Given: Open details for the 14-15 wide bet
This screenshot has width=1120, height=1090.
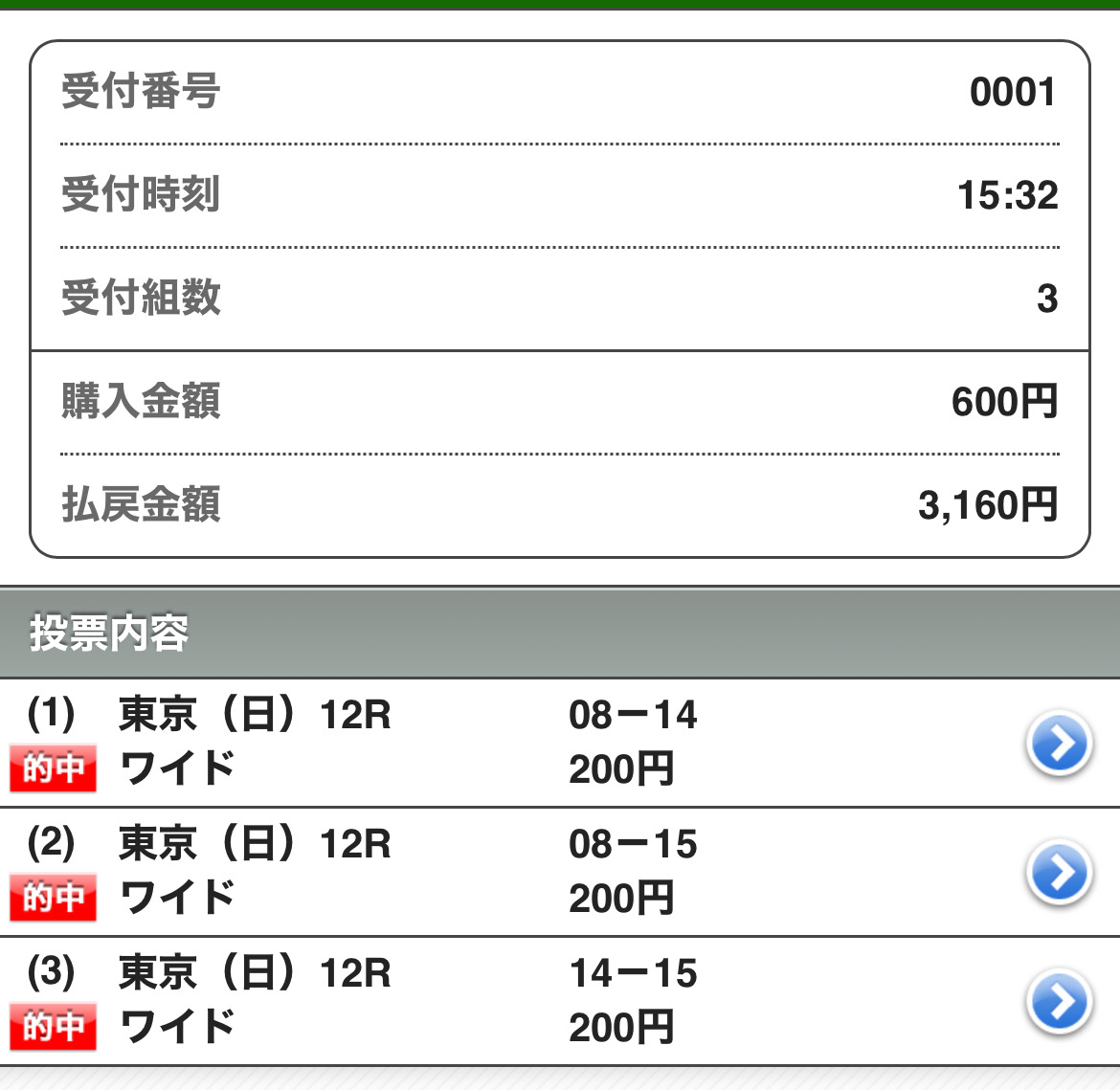Looking at the screenshot, I should coord(1059,1002).
